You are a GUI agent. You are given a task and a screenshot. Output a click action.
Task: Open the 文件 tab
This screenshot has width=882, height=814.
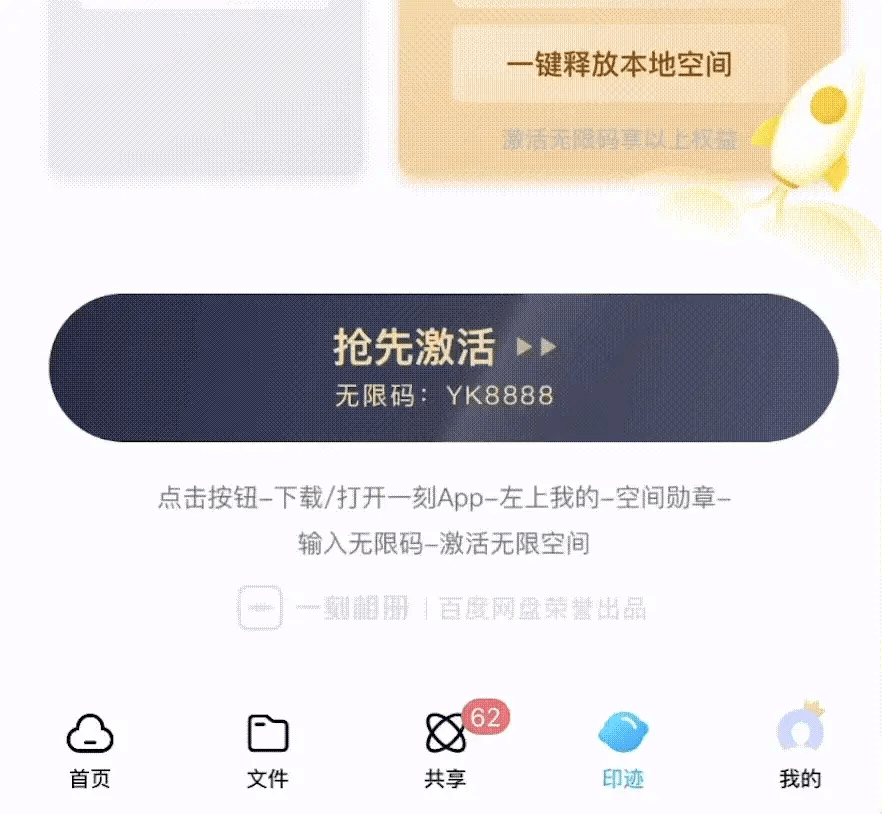pyautogui.click(x=267, y=748)
